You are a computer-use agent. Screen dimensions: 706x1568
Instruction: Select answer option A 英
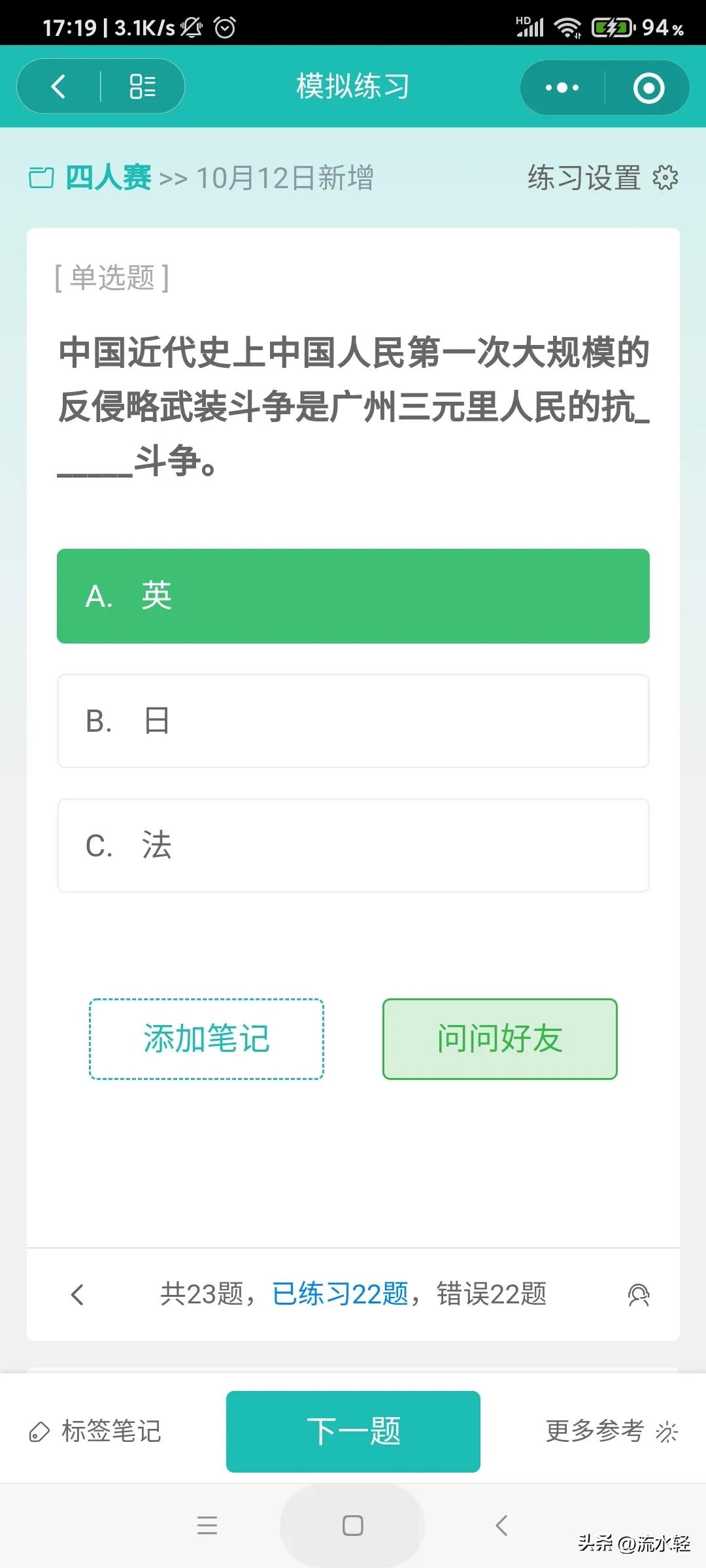tap(353, 595)
